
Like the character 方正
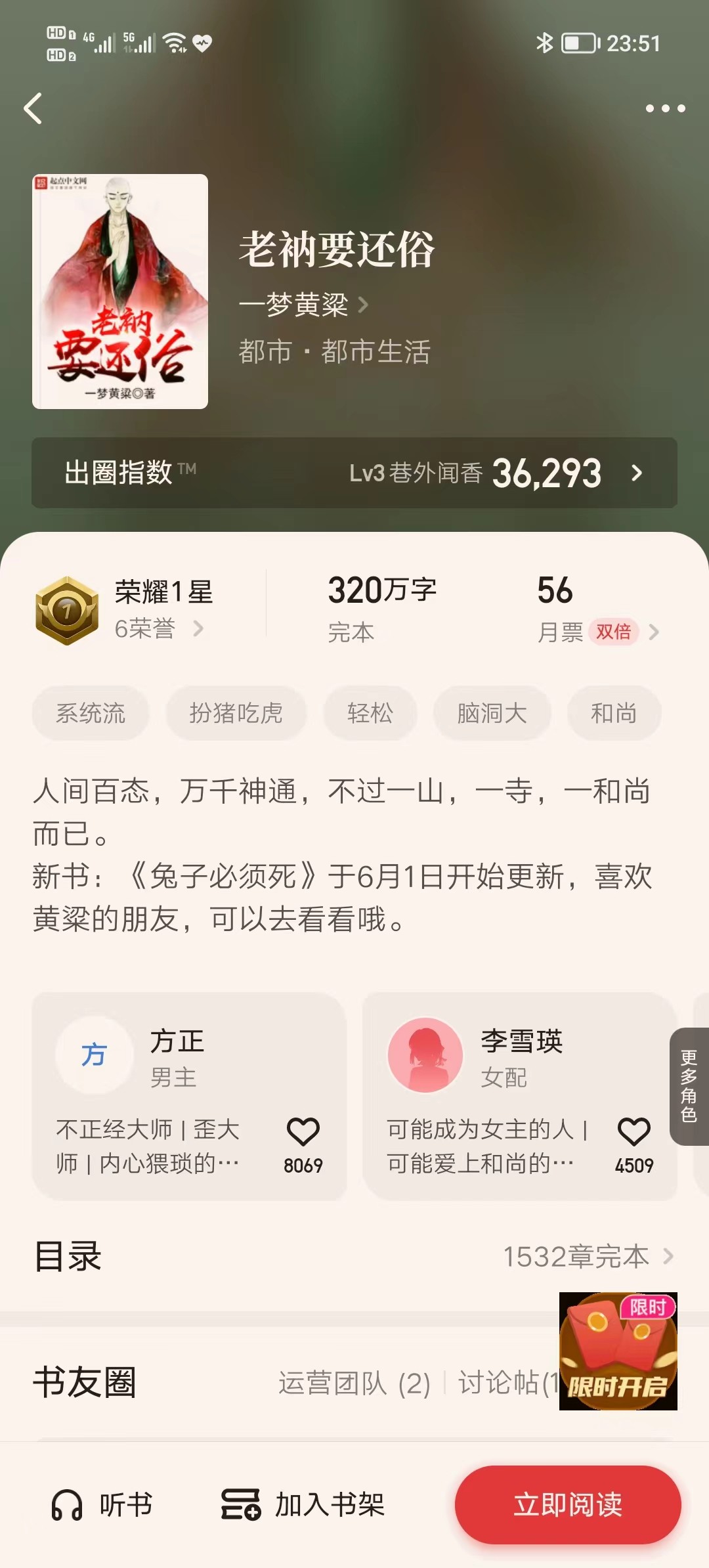[303, 1133]
